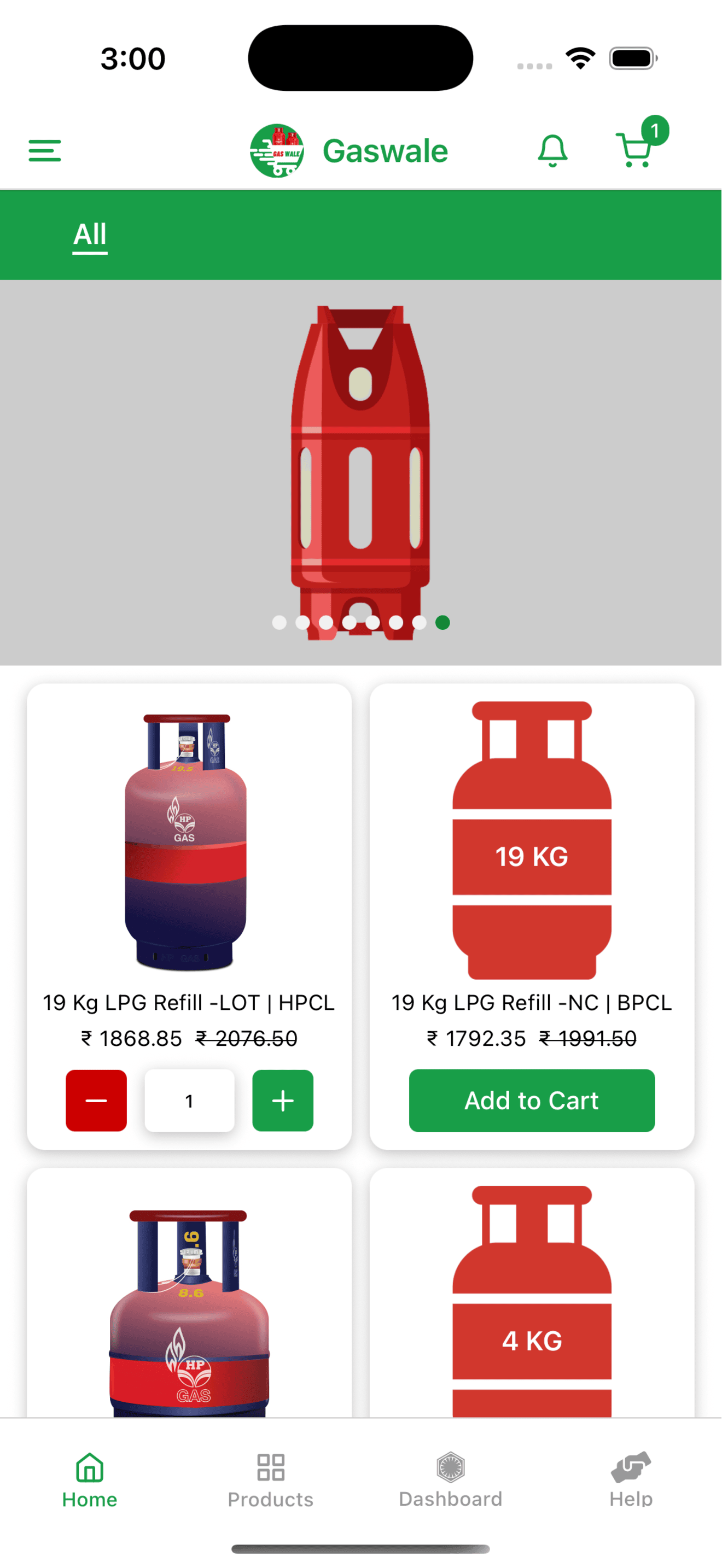Increase quantity of 19 Kg HPCL refill
The width and height of the screenshot is (722, 1568).
(282, 1100)
